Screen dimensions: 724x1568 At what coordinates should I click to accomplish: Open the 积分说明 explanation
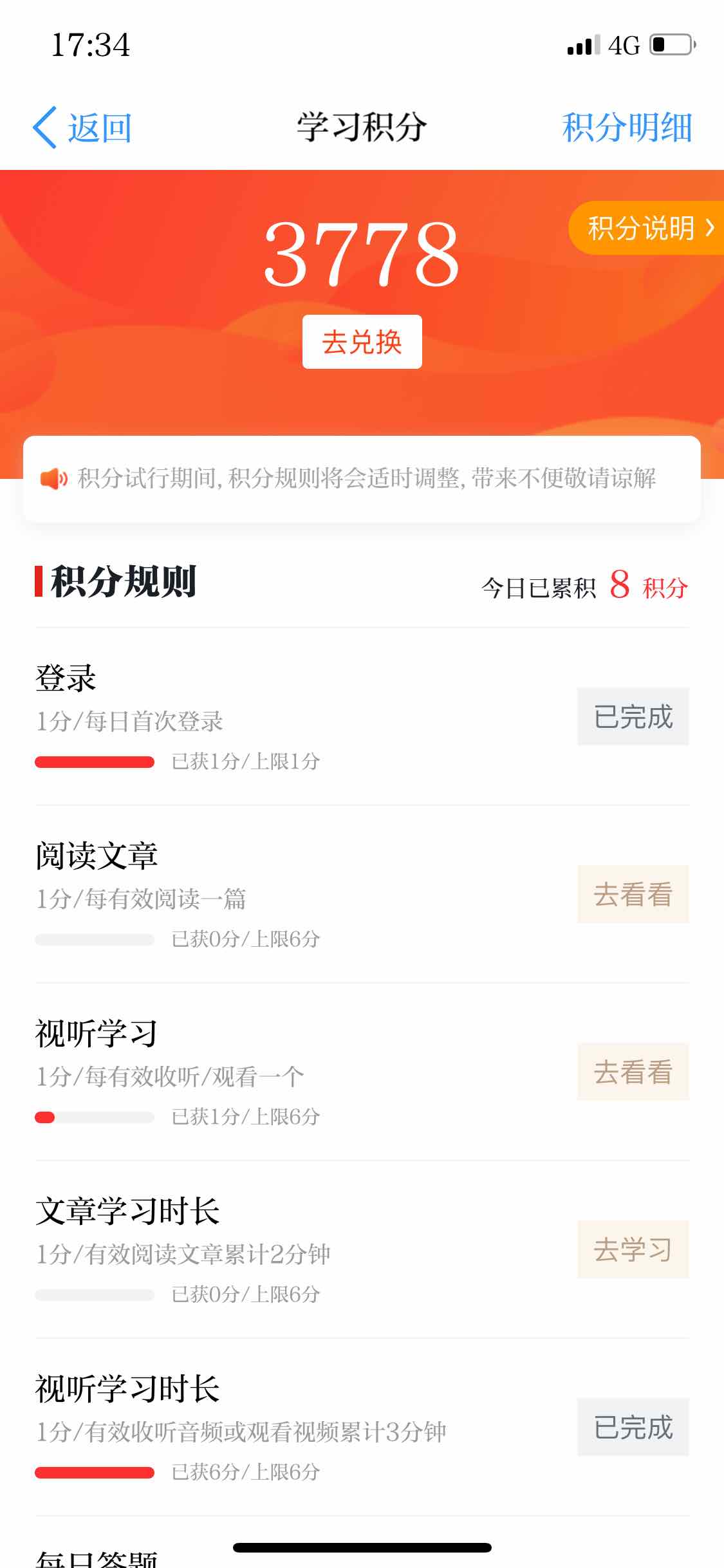coord(646,228)
